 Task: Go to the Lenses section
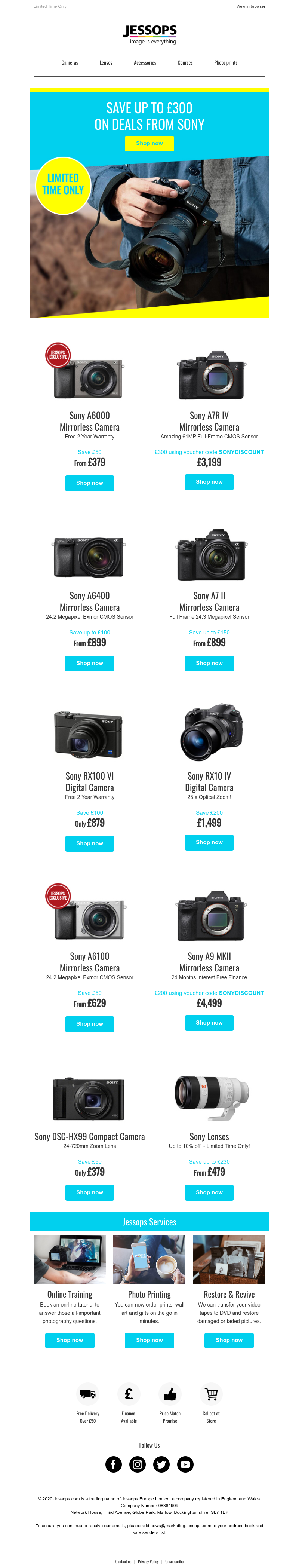point(106,63)
